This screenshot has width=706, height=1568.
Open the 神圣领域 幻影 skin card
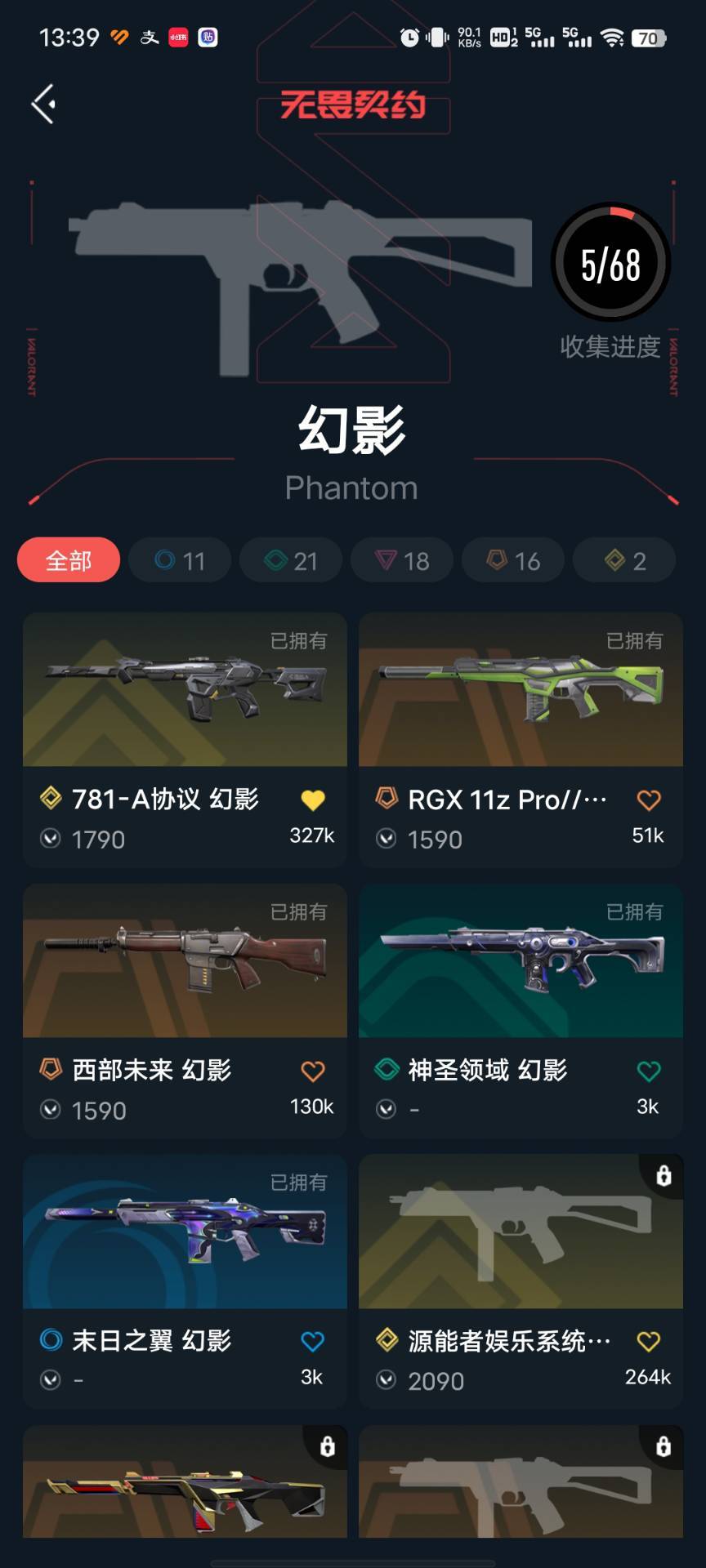[x=521, y=1011]
